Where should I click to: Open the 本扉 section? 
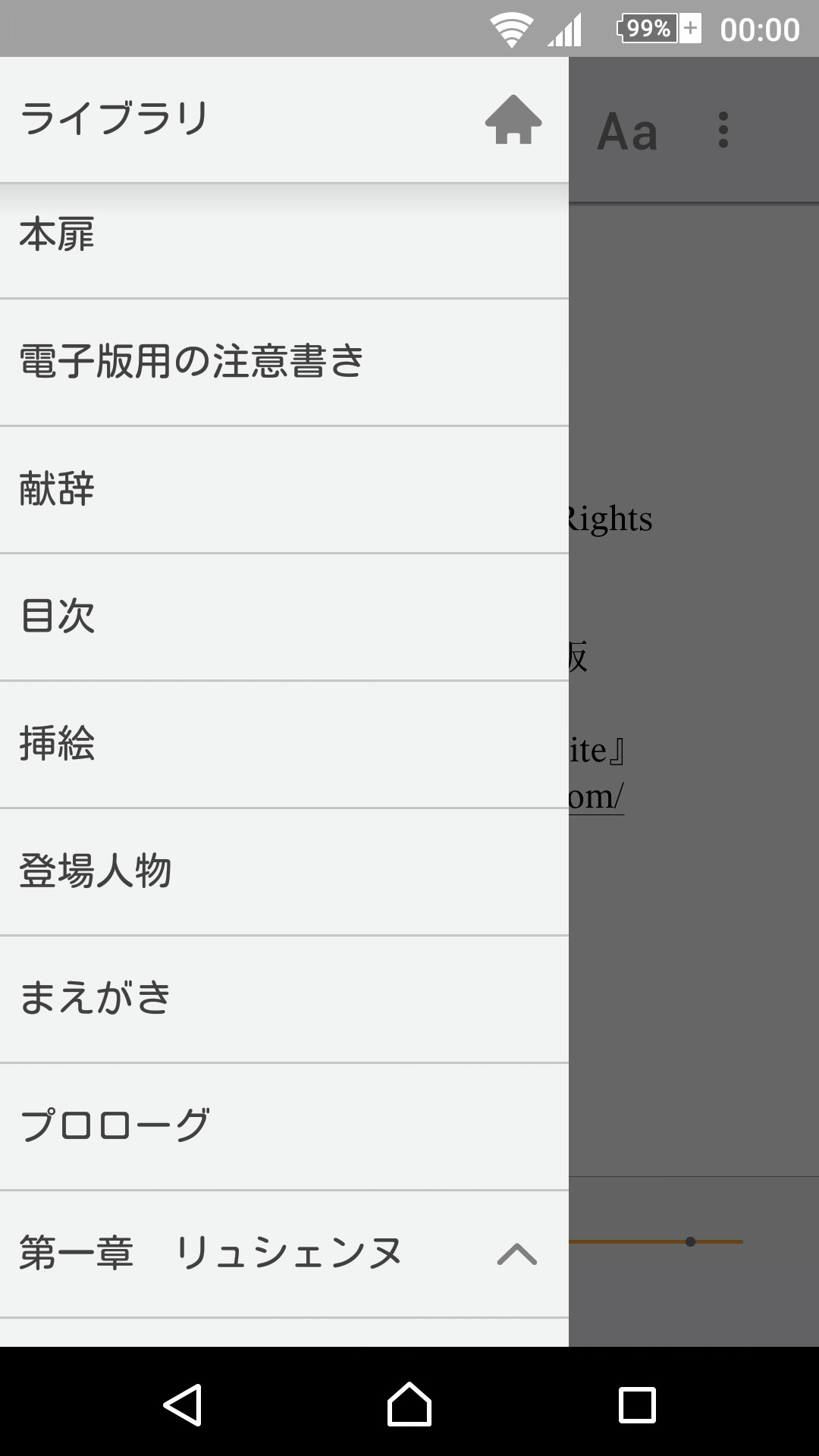click(x=284, y=235)
